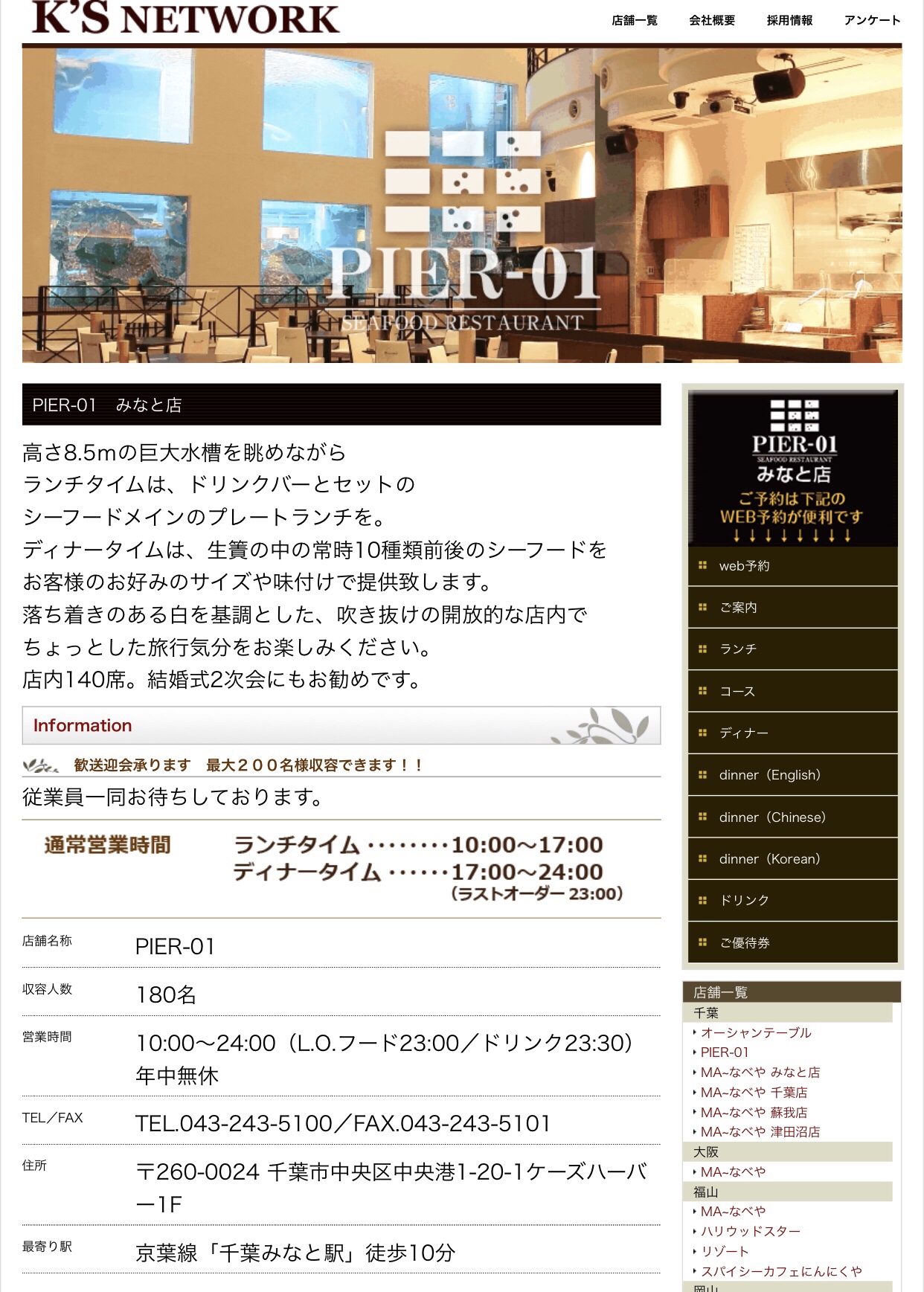Select ご案内 menu item
Screen dimensions: 924x1292
pos(738,608)
